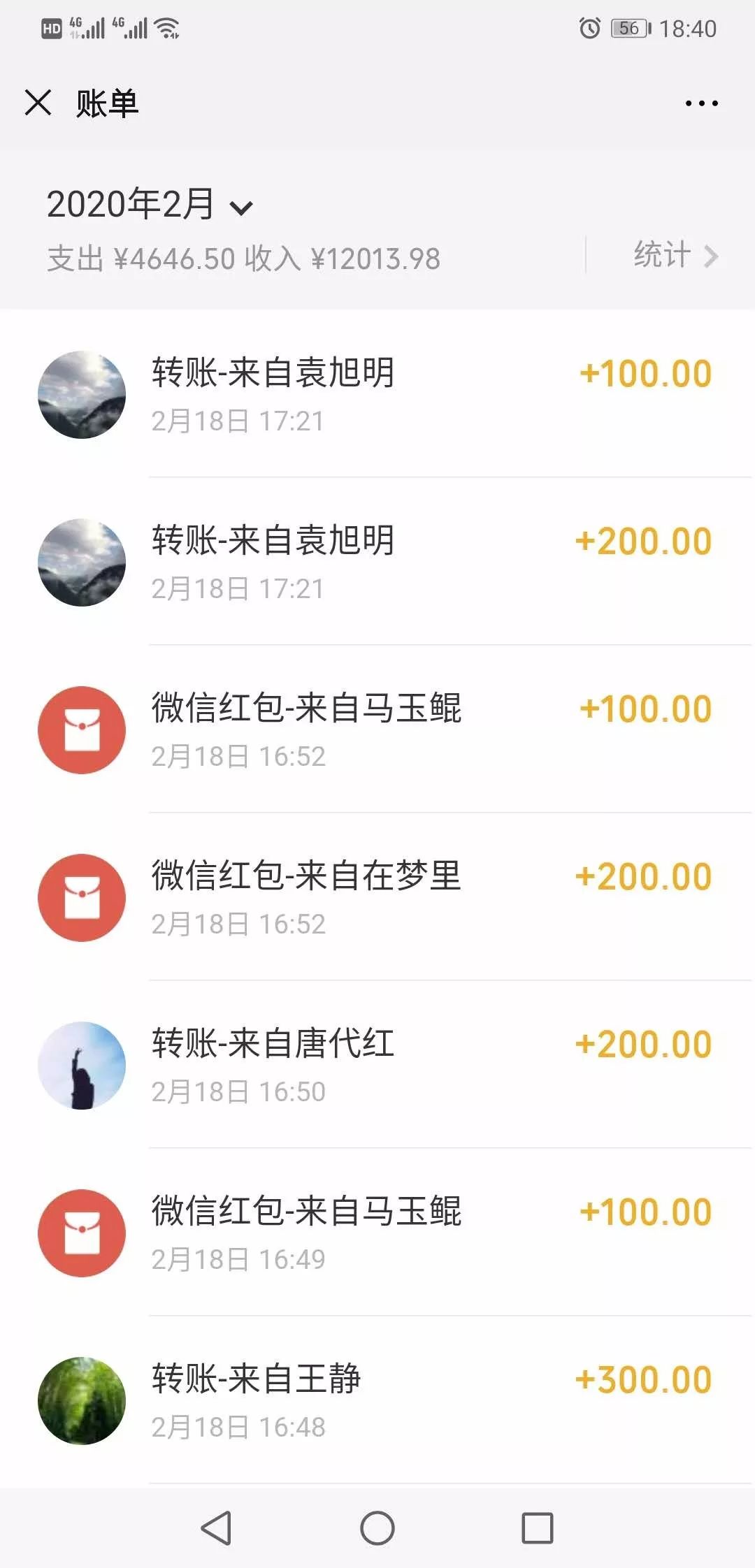Tap the system back button

(217, 1528)
